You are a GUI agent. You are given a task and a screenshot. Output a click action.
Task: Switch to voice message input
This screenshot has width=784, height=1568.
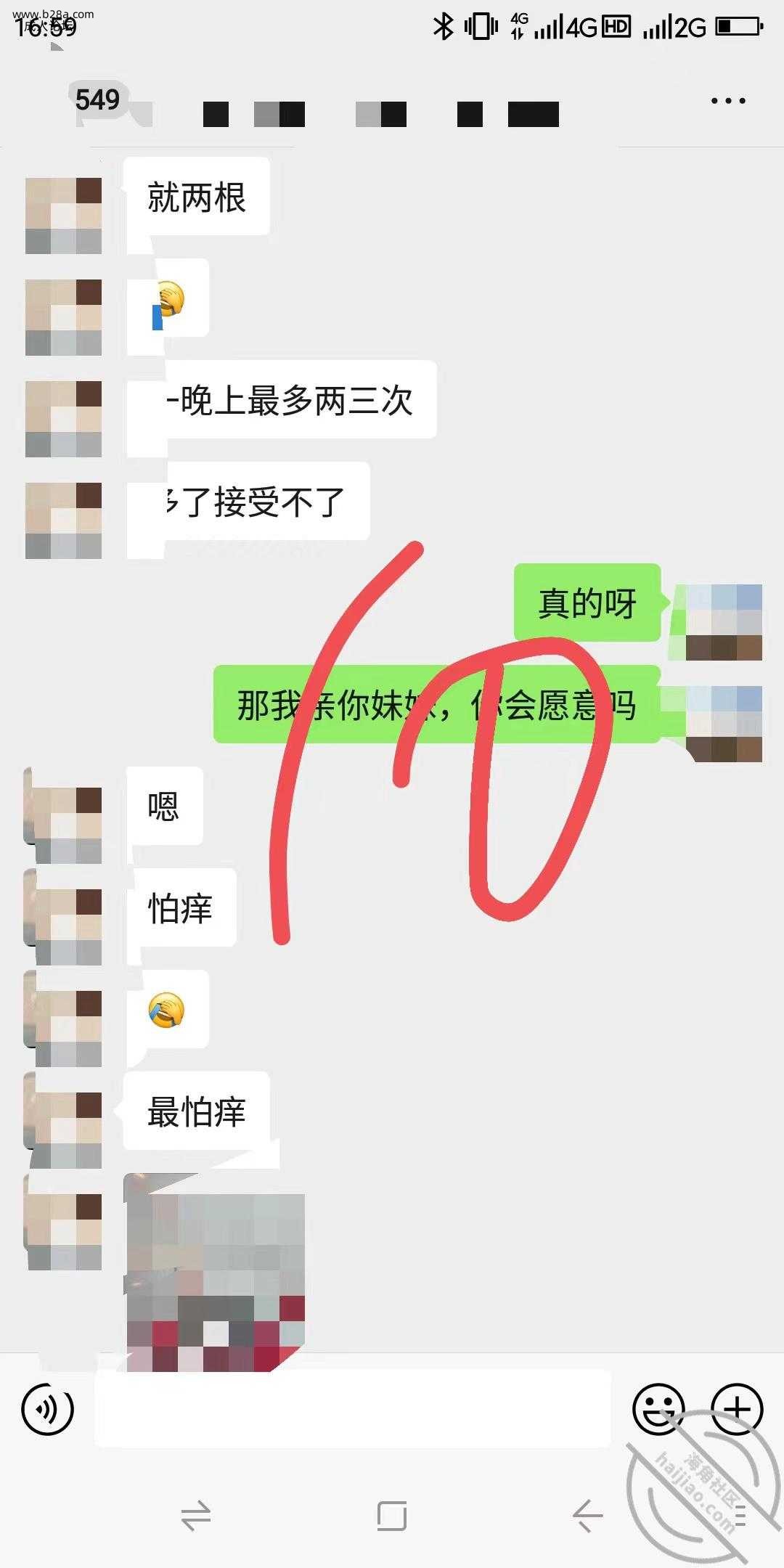(x=48, y=1410)
